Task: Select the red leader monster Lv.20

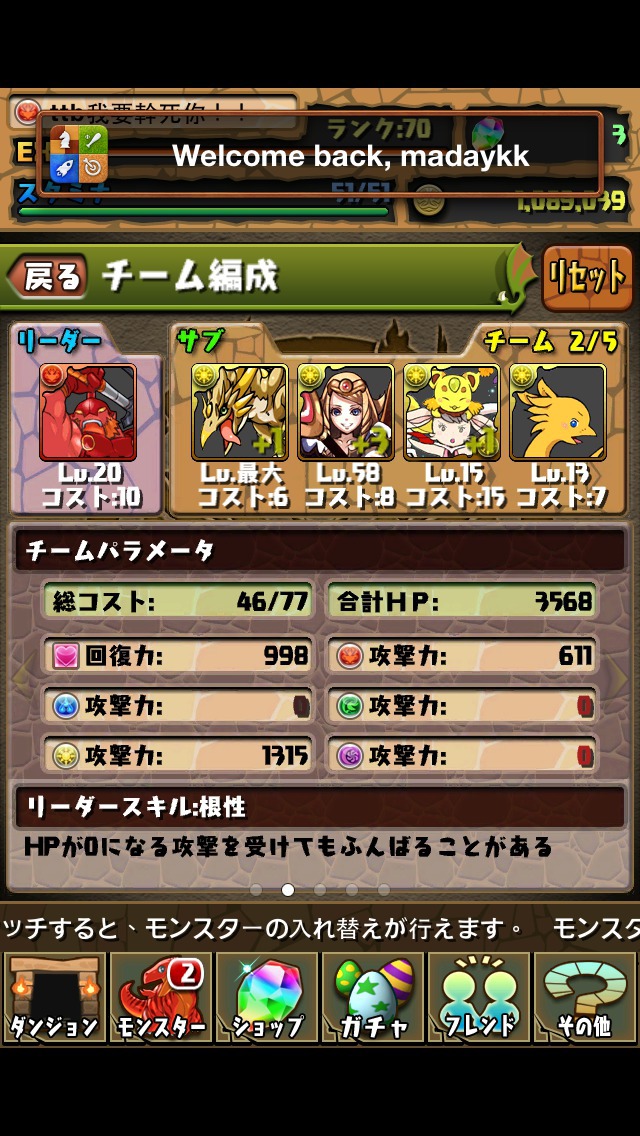Action: click(x=87, y=412)
